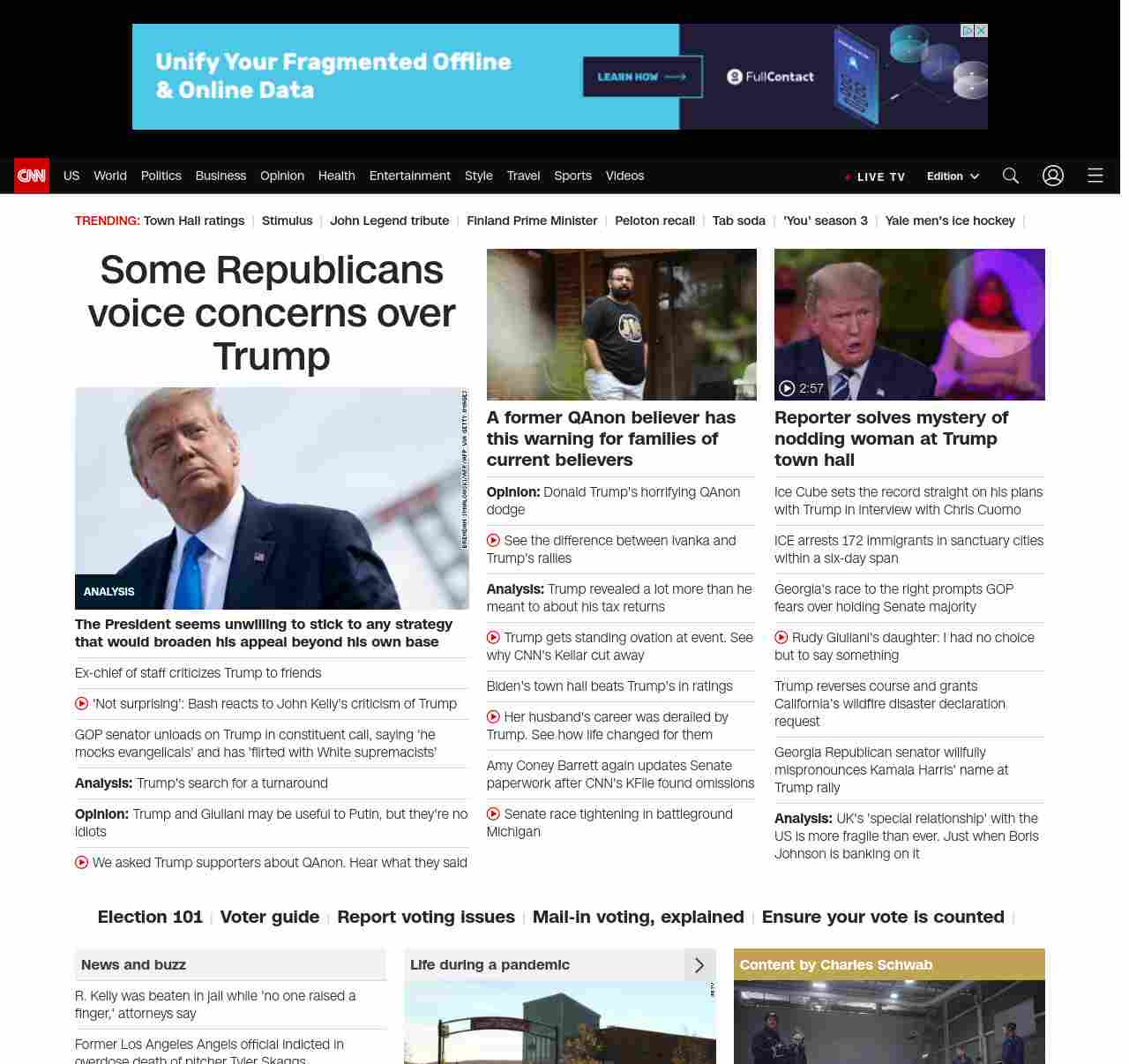1129x1064 pixels.
Task: Open Biden's town hall ratings story
Action: (x=609, y=686)
